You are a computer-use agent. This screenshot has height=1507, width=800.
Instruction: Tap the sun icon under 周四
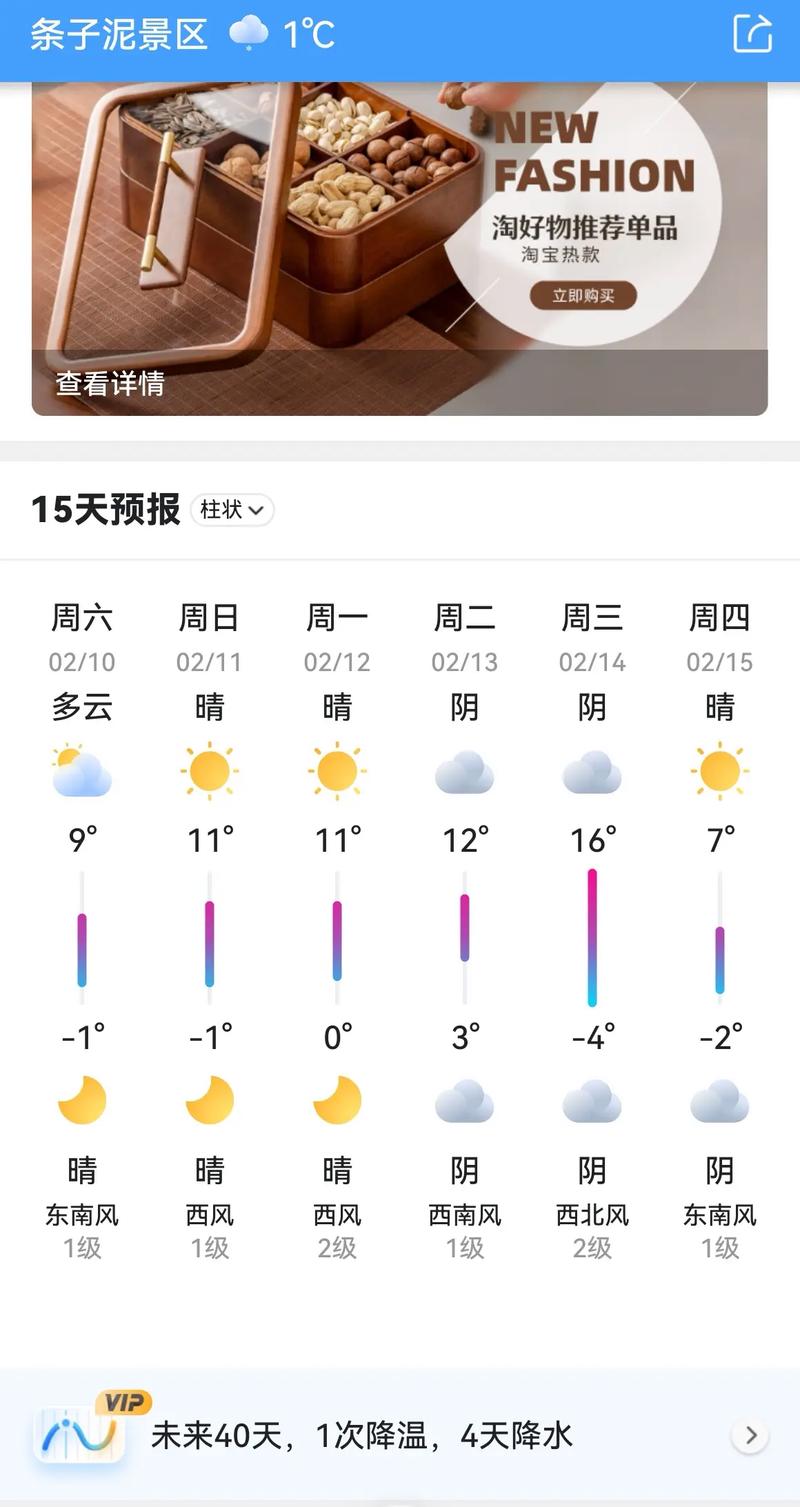(x=718, y=770)
